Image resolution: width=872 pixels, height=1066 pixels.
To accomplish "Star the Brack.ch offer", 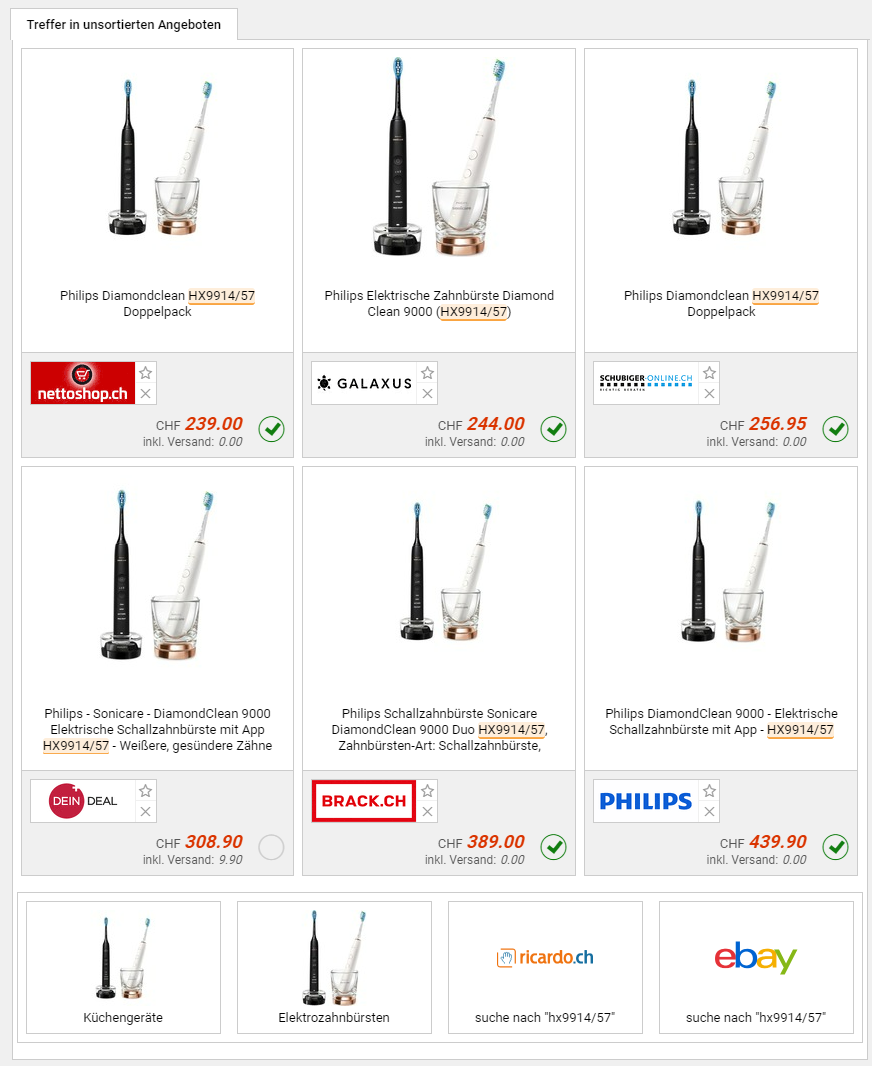I will [x=428, y=790].
